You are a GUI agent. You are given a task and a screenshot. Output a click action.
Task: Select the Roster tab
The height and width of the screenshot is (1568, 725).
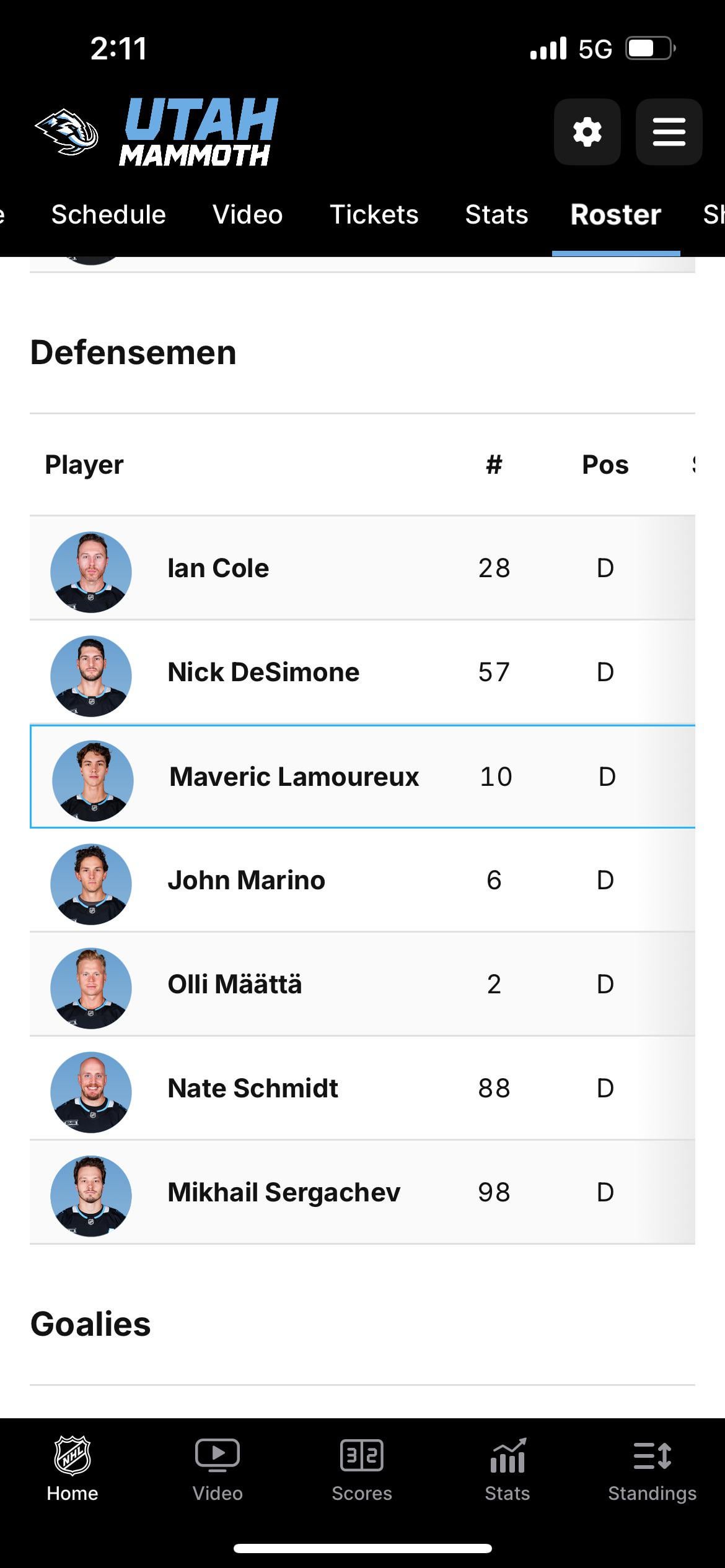pos(615,215)
